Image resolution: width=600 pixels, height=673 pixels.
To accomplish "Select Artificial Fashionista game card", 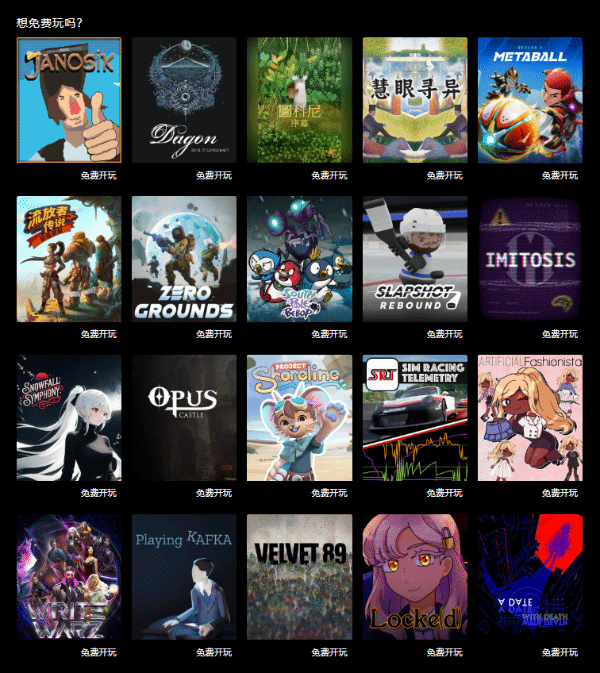I will pos(529,417).
